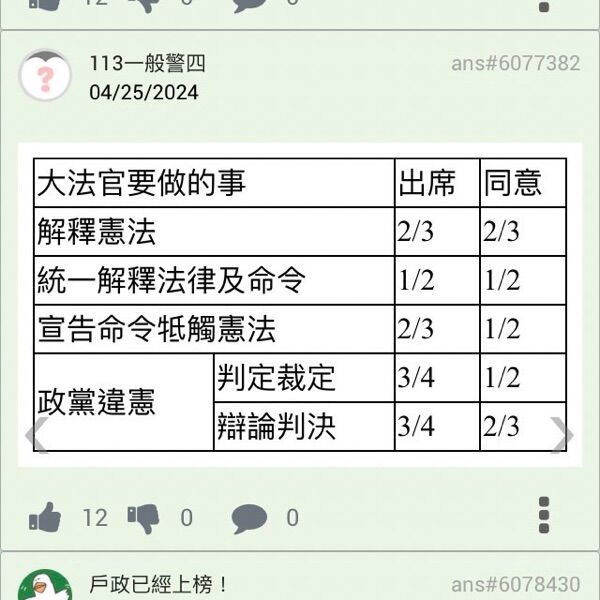
Task: Open comments on 113一般警四's answer
Action: 249,517
